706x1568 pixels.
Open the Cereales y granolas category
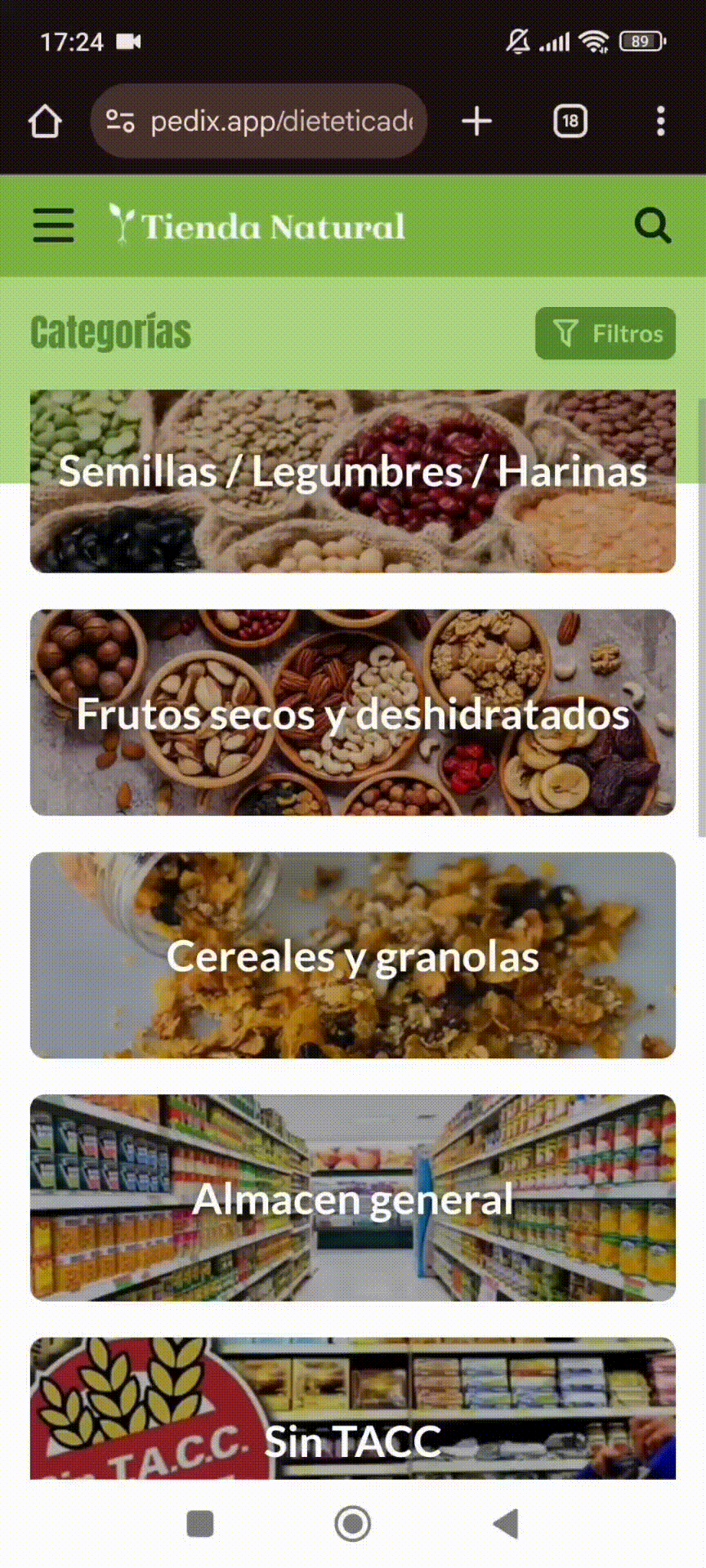(352, 955)
